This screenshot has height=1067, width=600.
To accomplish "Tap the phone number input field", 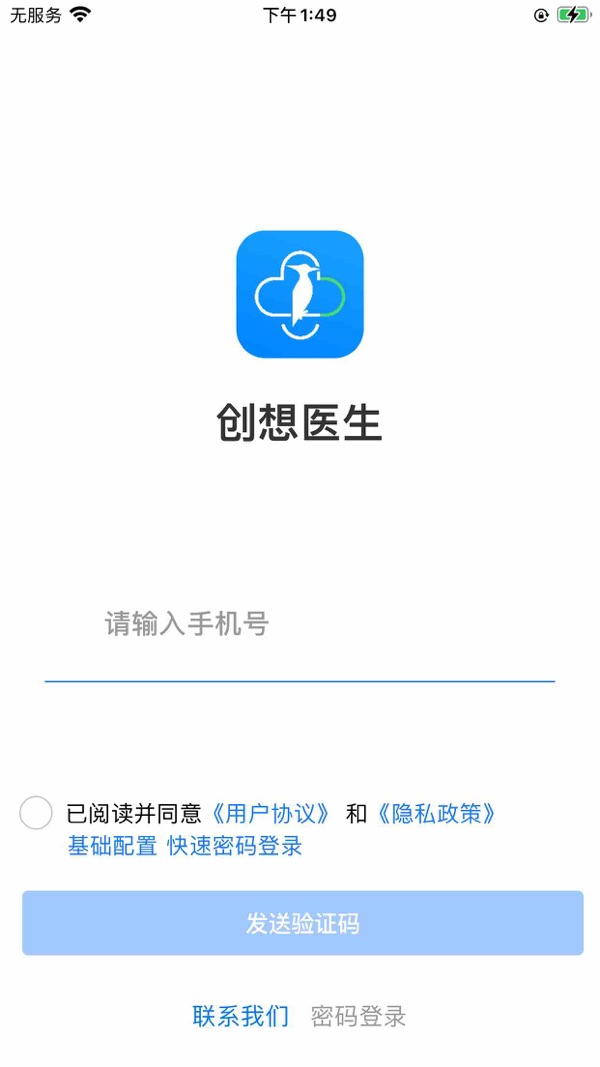I will 300,625.
